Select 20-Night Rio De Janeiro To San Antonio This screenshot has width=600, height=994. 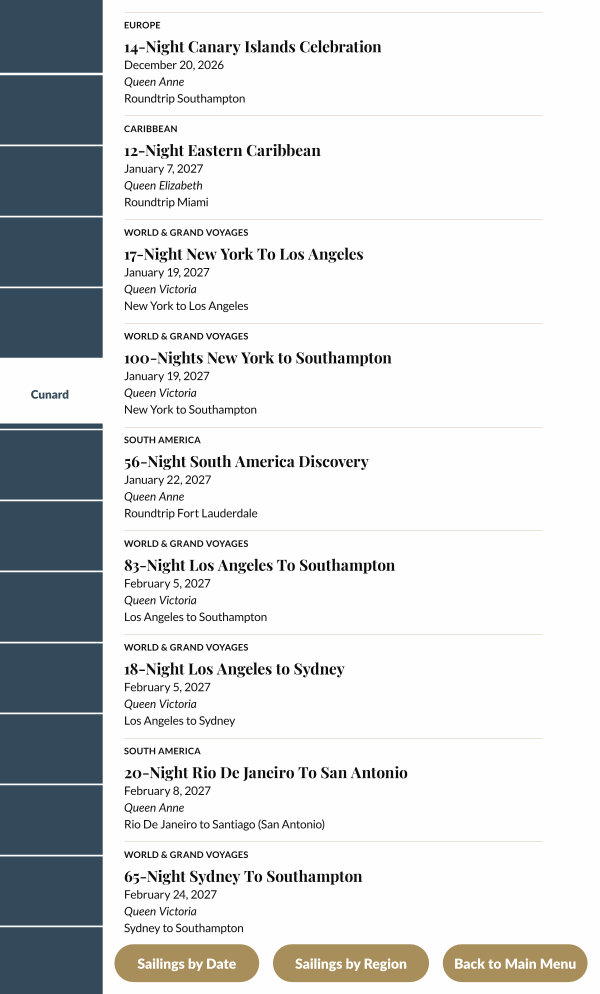pos(265,773)
